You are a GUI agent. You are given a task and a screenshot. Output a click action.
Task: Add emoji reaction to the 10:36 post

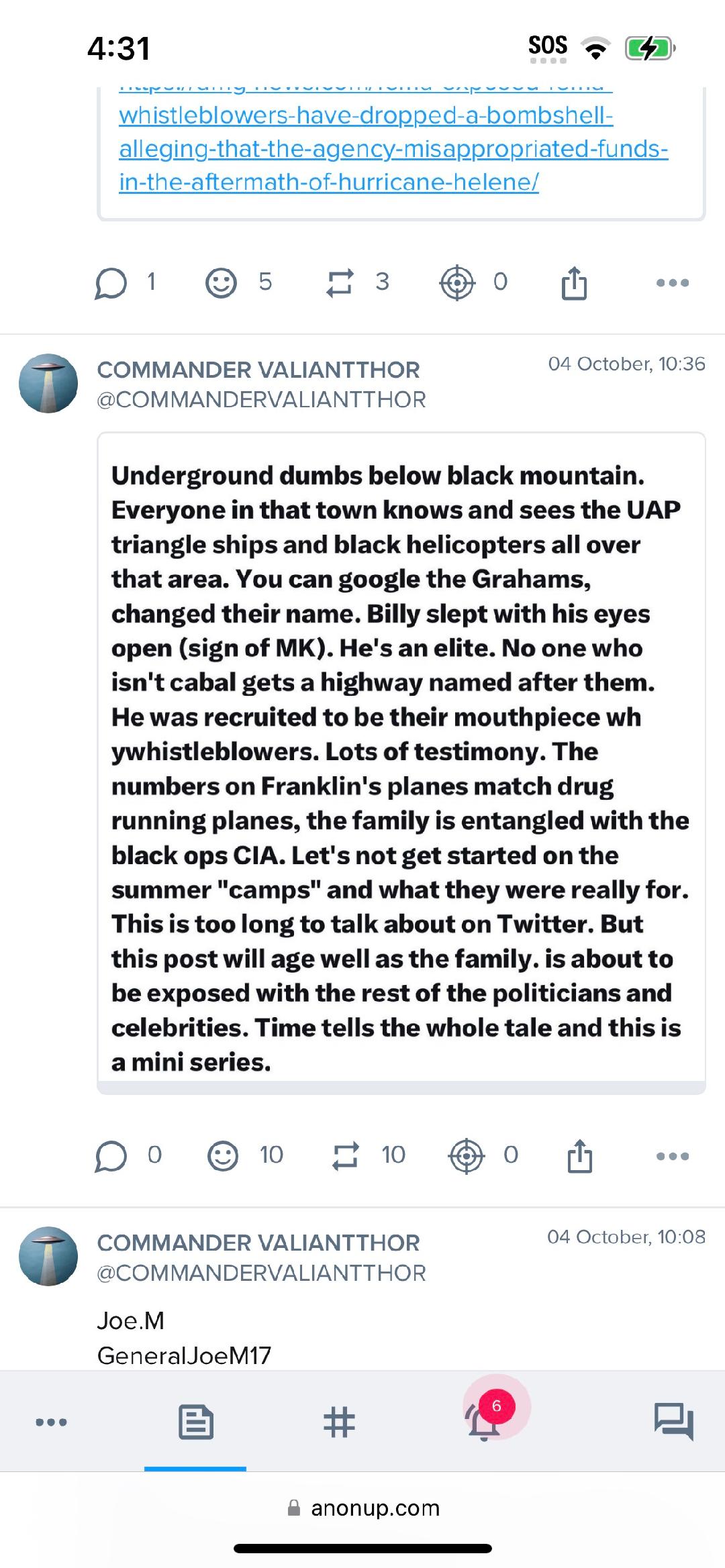tap(223, 1156)
